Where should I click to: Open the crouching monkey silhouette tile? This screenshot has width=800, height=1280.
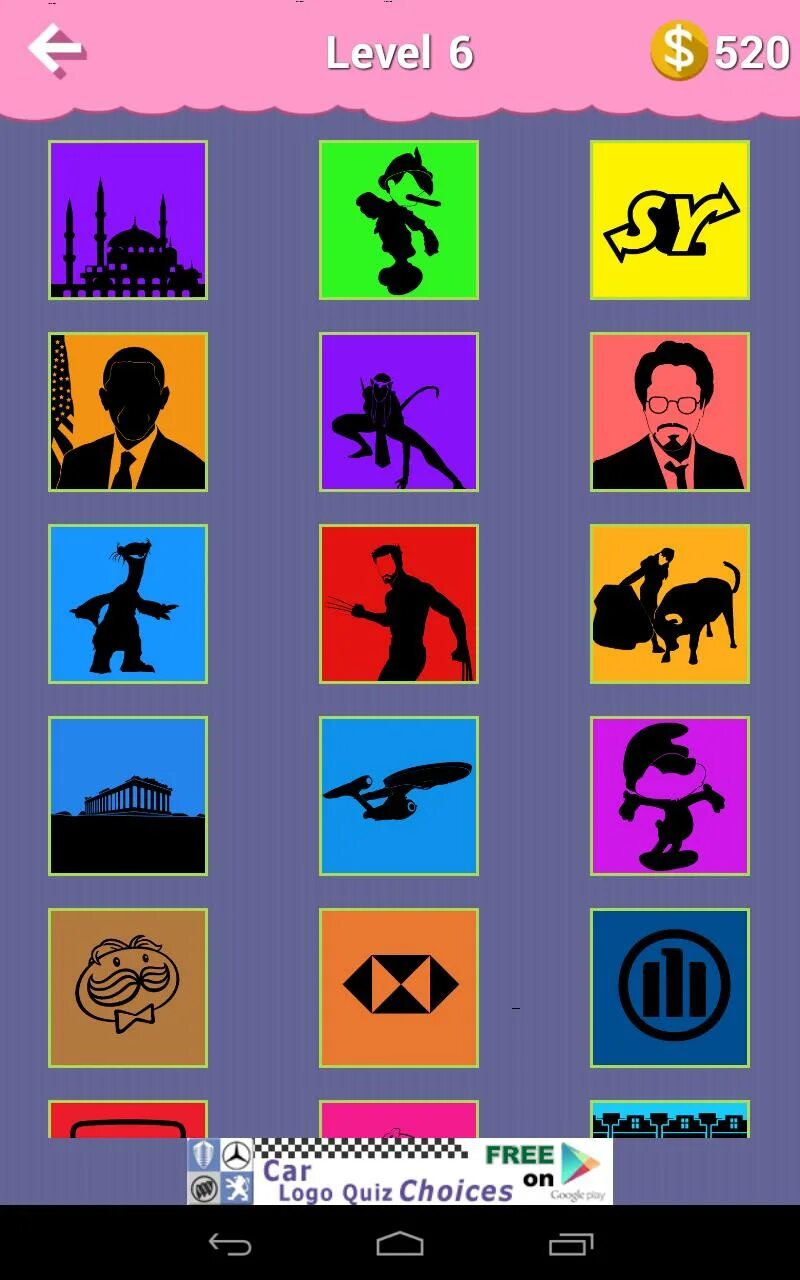coord(399,412)
